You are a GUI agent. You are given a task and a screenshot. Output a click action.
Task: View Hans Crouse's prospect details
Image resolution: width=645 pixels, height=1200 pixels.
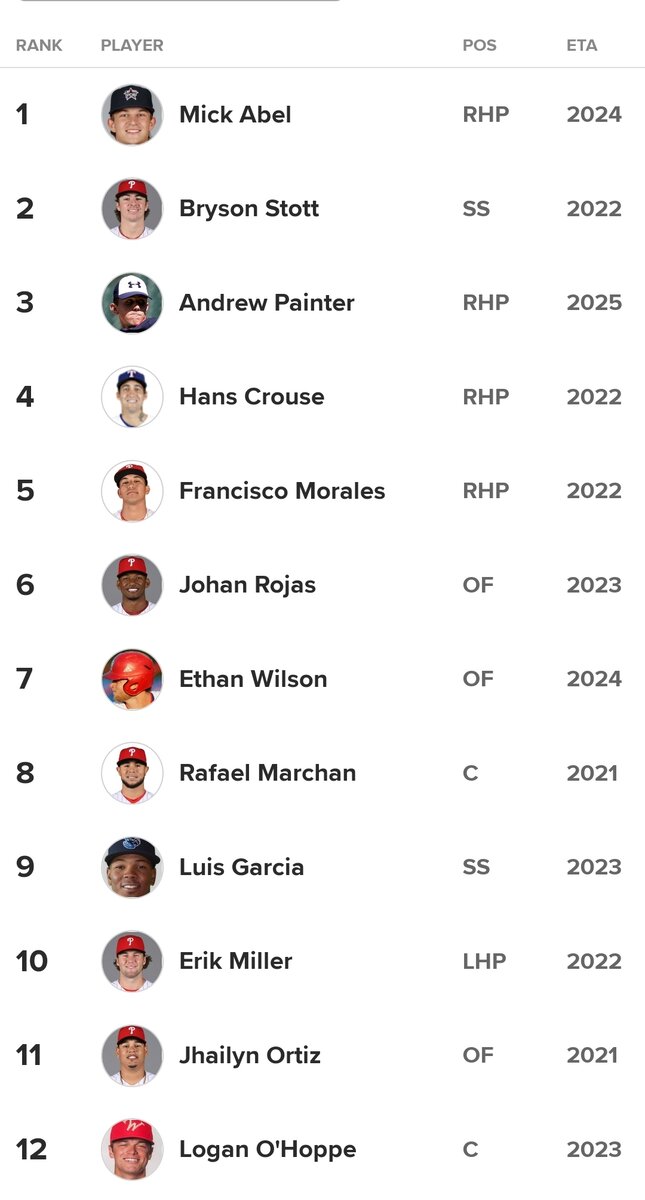322,397
